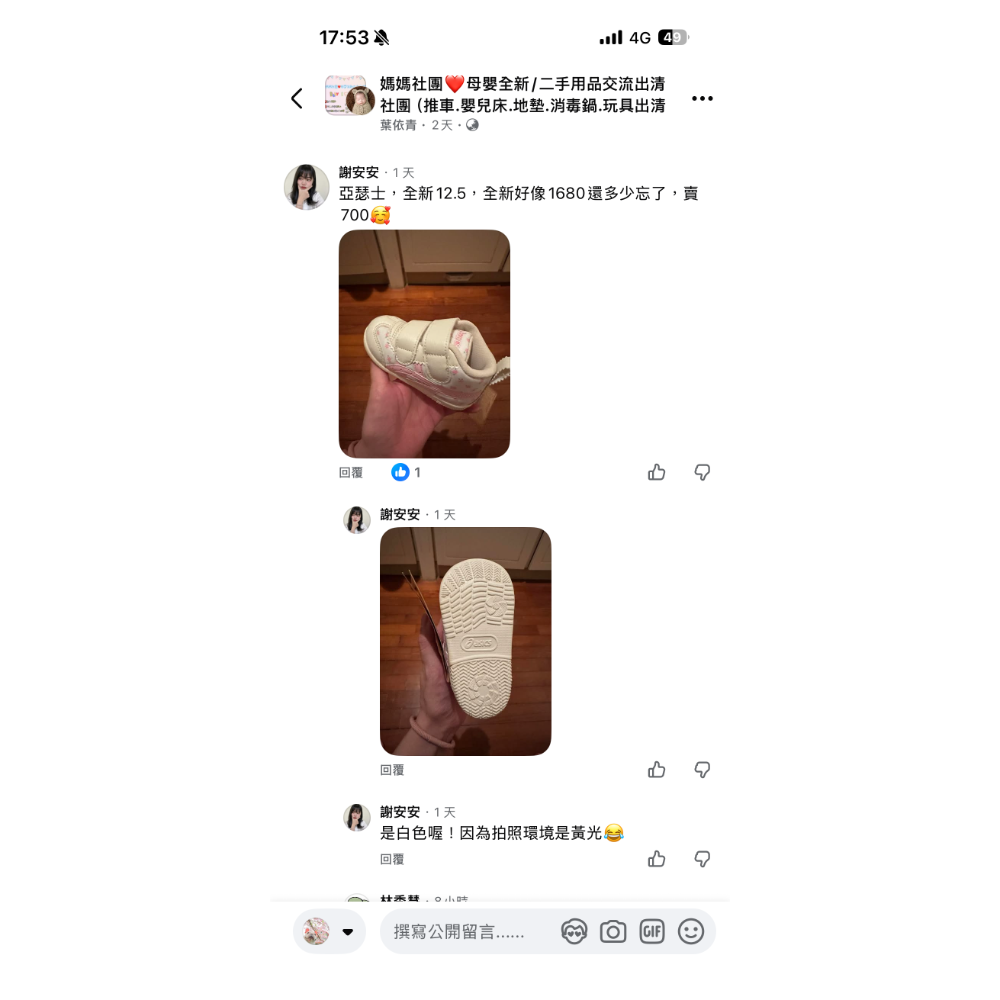
Task: Downvote the shoe sole photo reply
Action: tap(702, 770)
